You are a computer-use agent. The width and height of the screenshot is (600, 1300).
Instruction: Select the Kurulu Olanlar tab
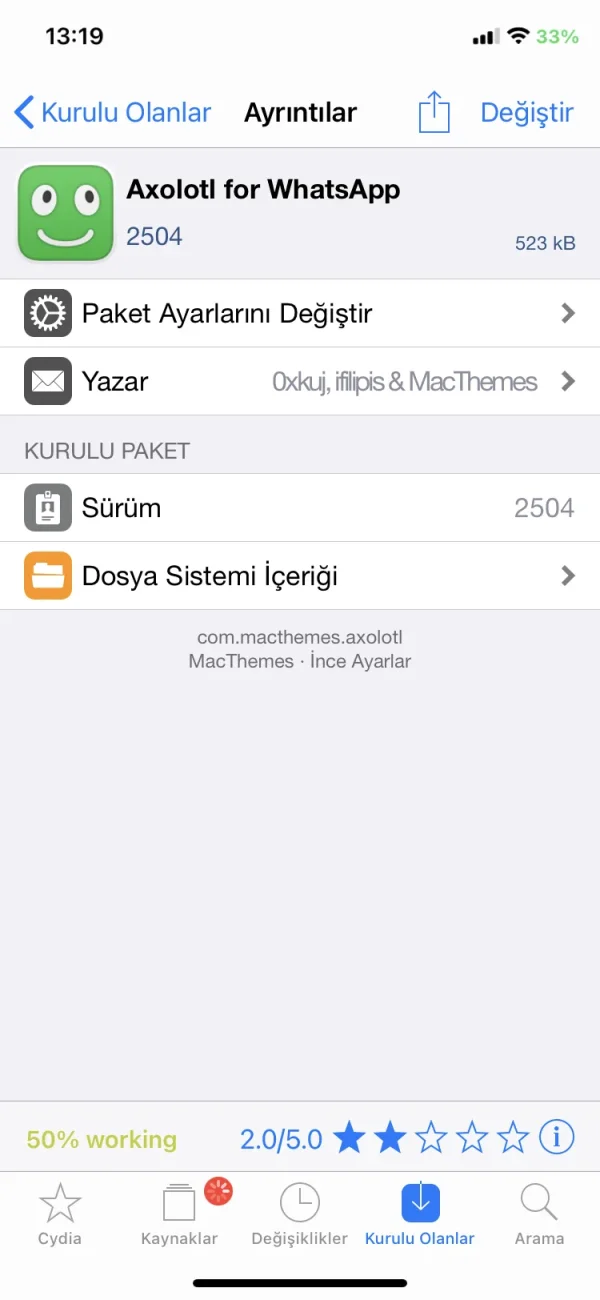click(420, 1214)
